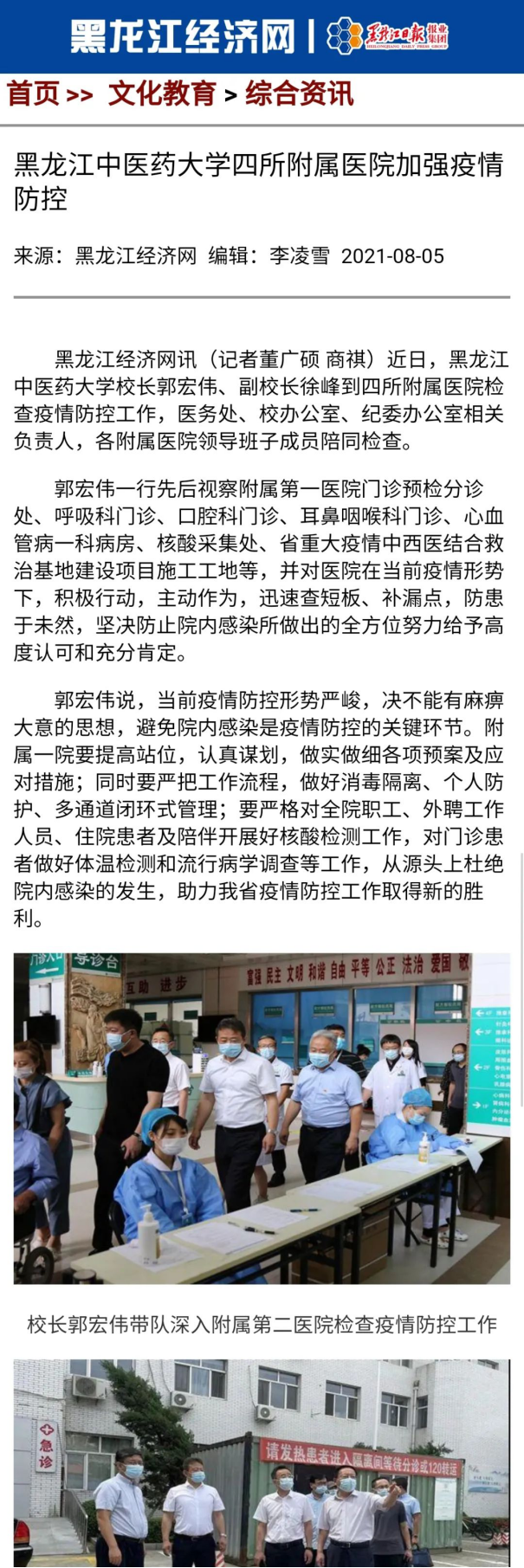The height and width of the screenshot is (1568, 524).
Task: Open the 文化教育 breadcrumb section
Action: click(161, 94)
